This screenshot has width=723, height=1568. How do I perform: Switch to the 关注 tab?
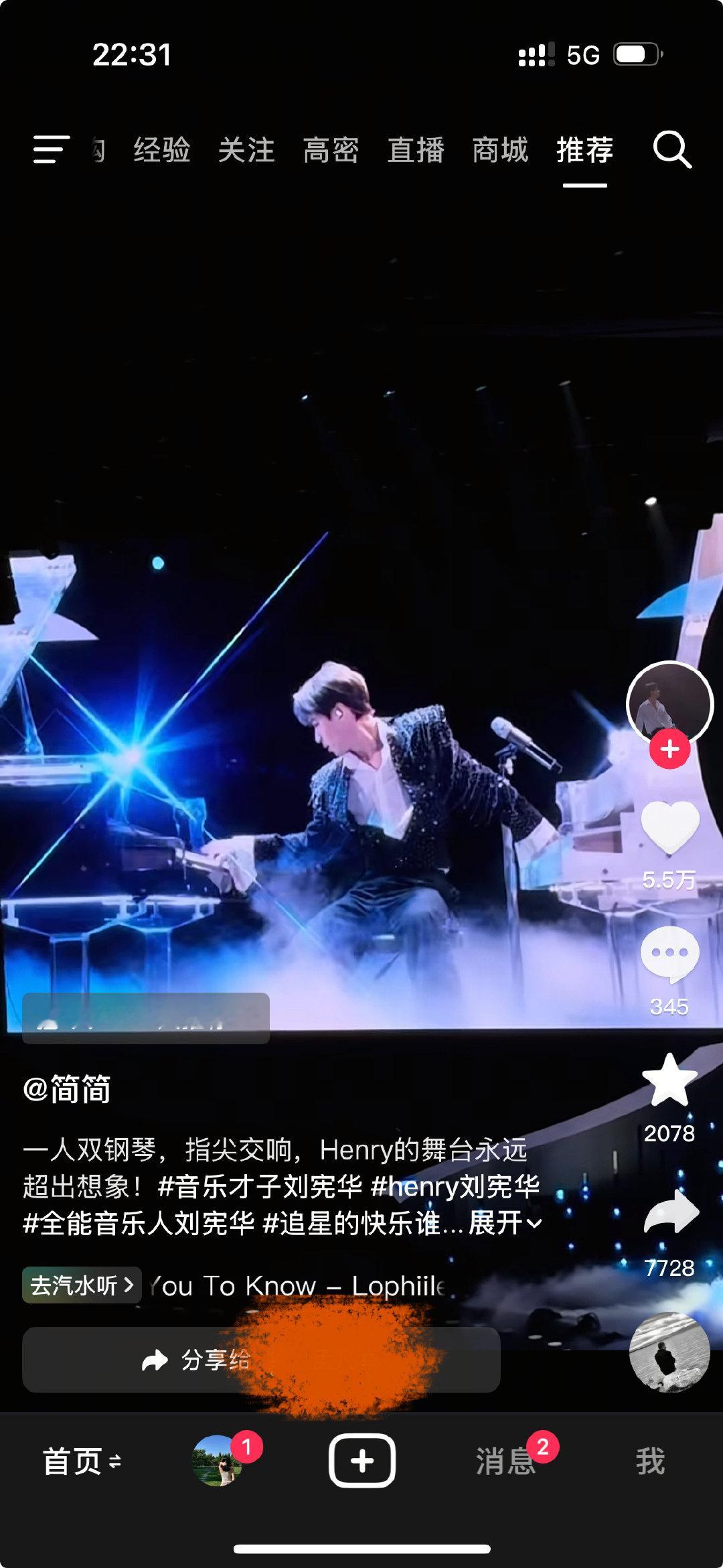coord(246,149)
